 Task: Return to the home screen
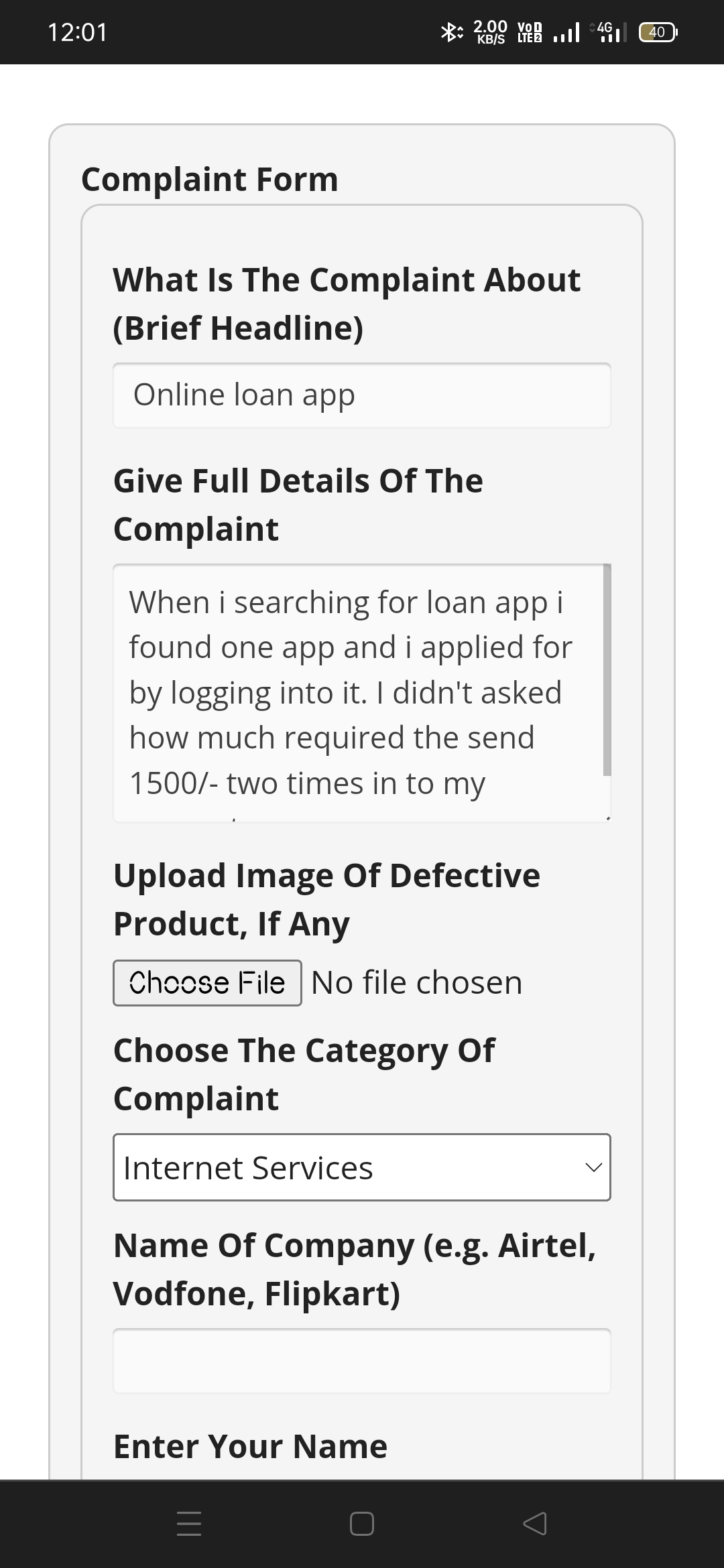(362, 1524)
